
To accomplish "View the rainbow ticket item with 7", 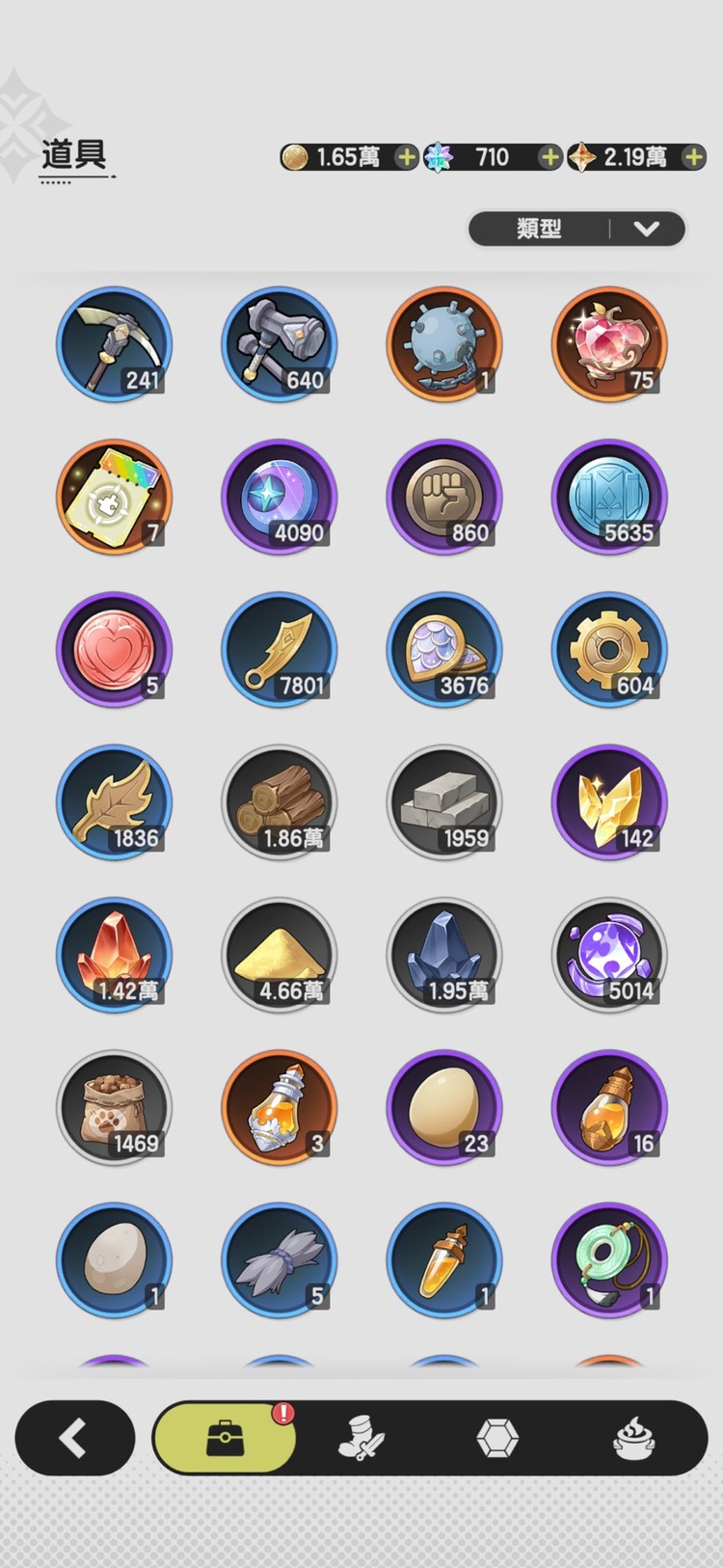I will (114, 498).
